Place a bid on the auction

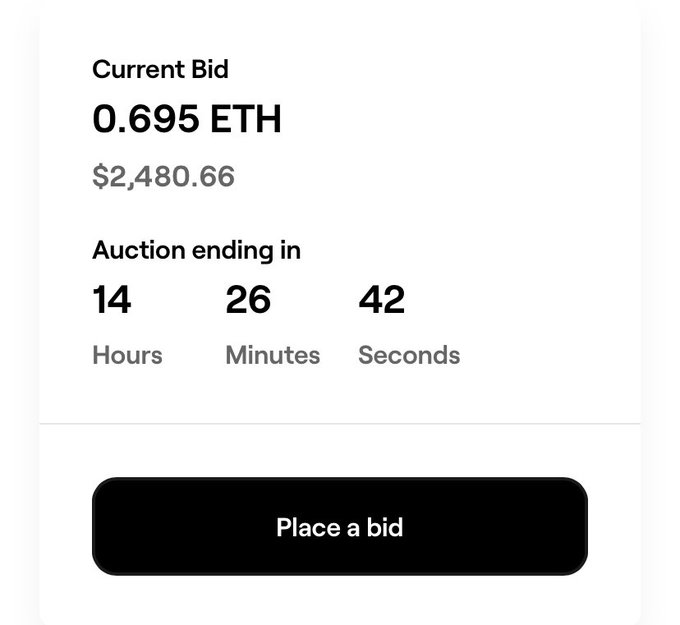point(339,527)
